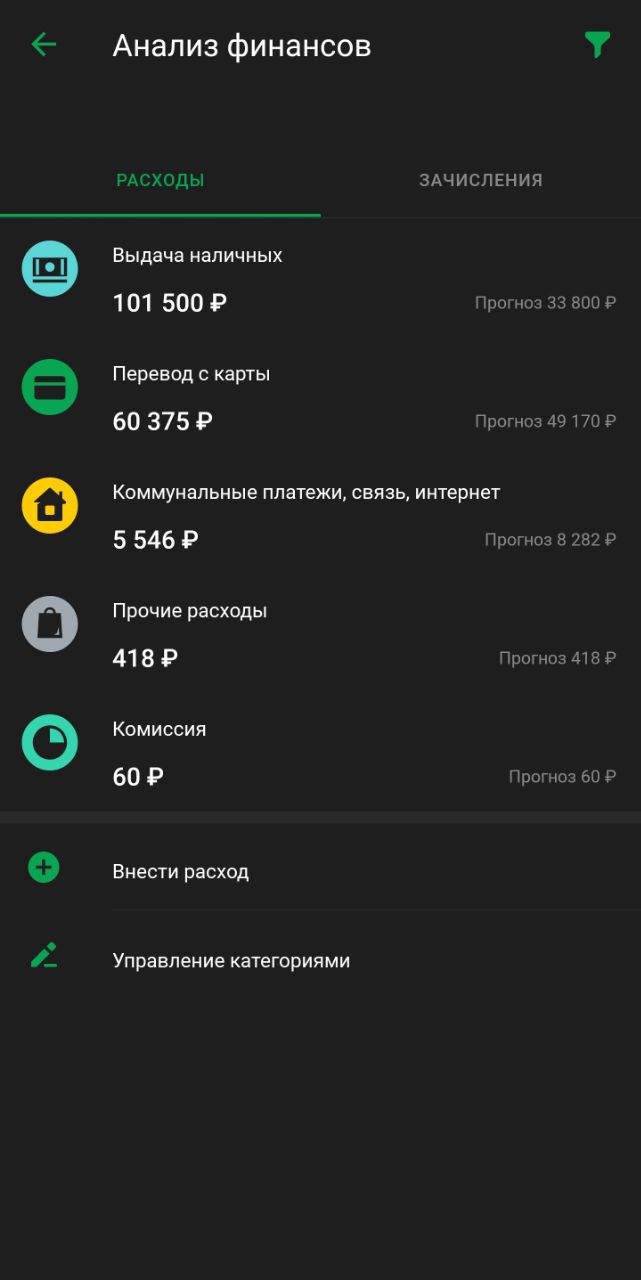The image size is (641, 1280).
Task: Open the Комиссия expense row
Action: click(320, 753)
